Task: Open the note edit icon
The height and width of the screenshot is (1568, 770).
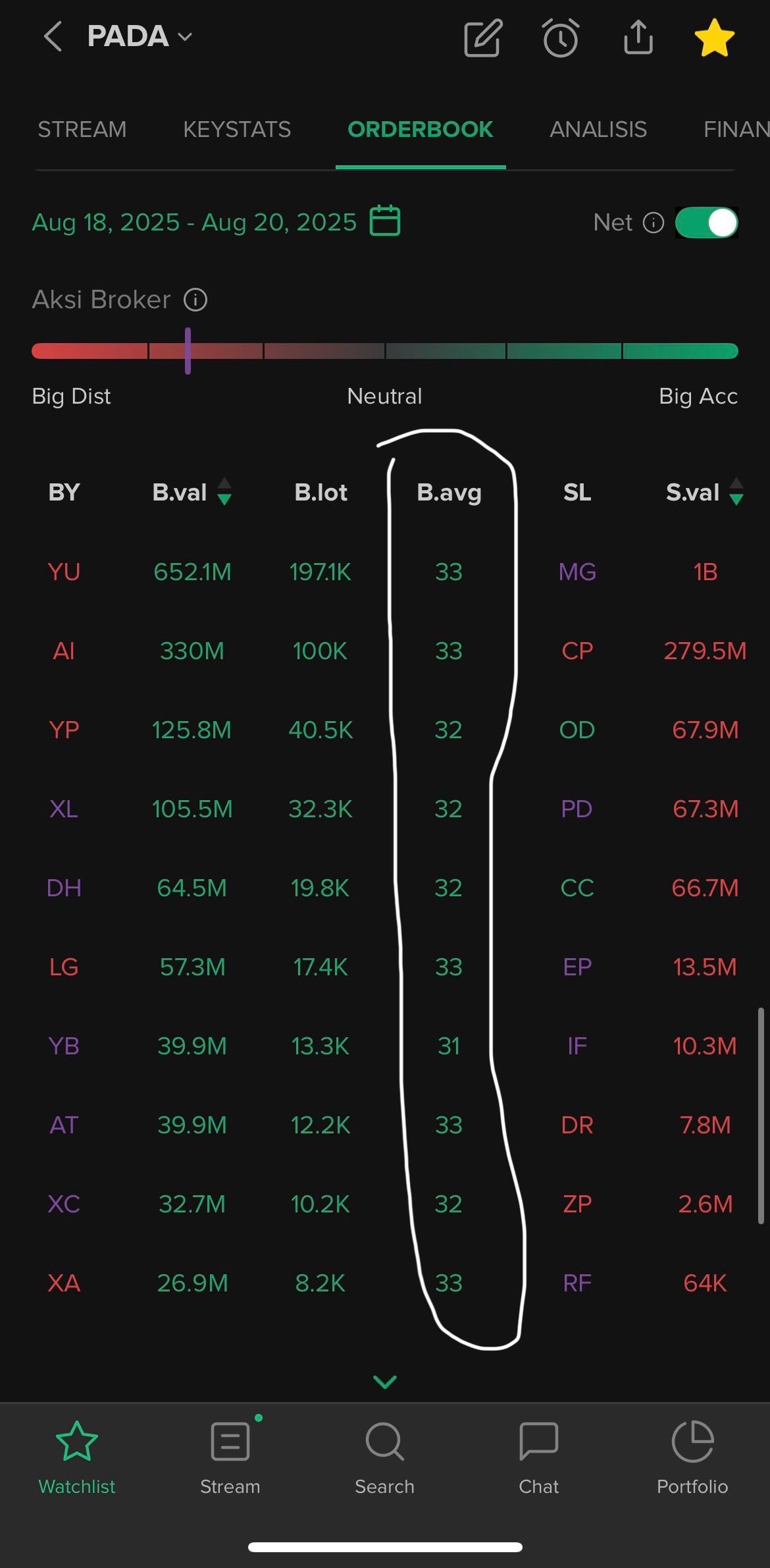Action: pos(483,38)
